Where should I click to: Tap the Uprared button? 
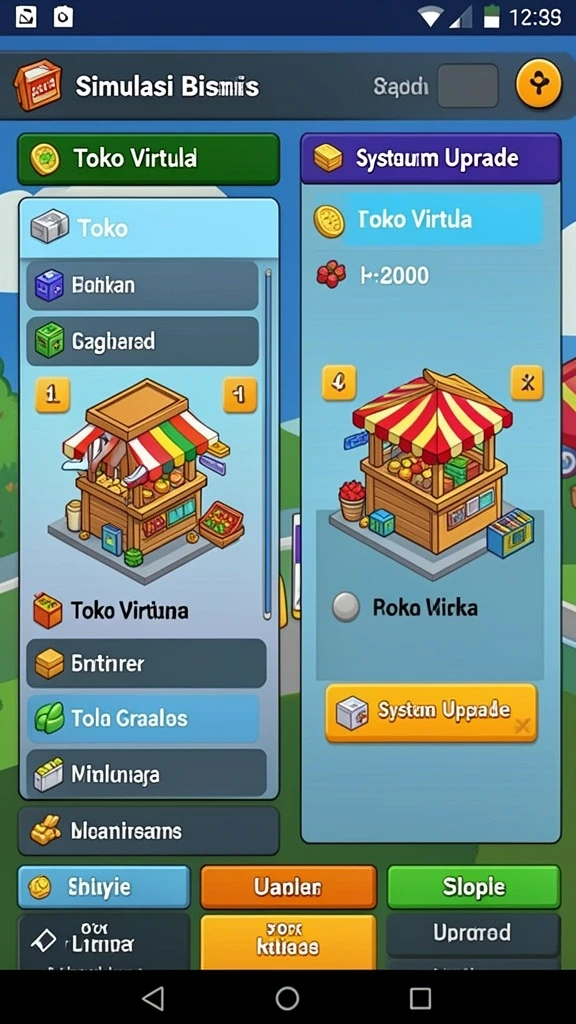click(473, 935)
